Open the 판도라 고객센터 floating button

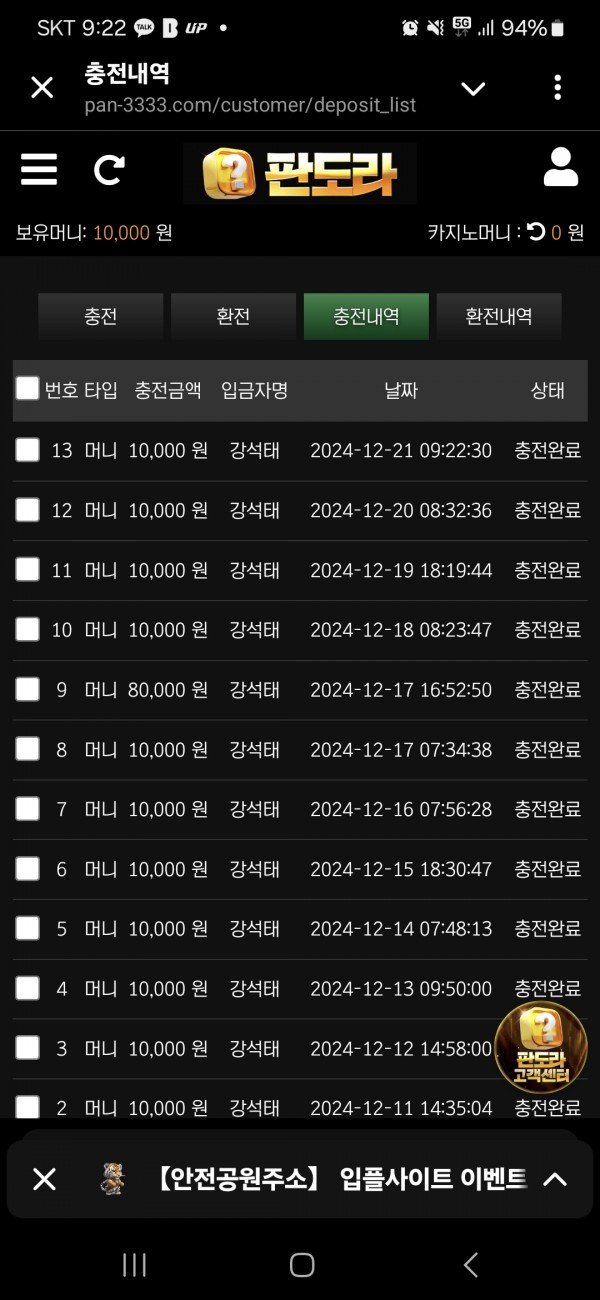pos(540,1046)
